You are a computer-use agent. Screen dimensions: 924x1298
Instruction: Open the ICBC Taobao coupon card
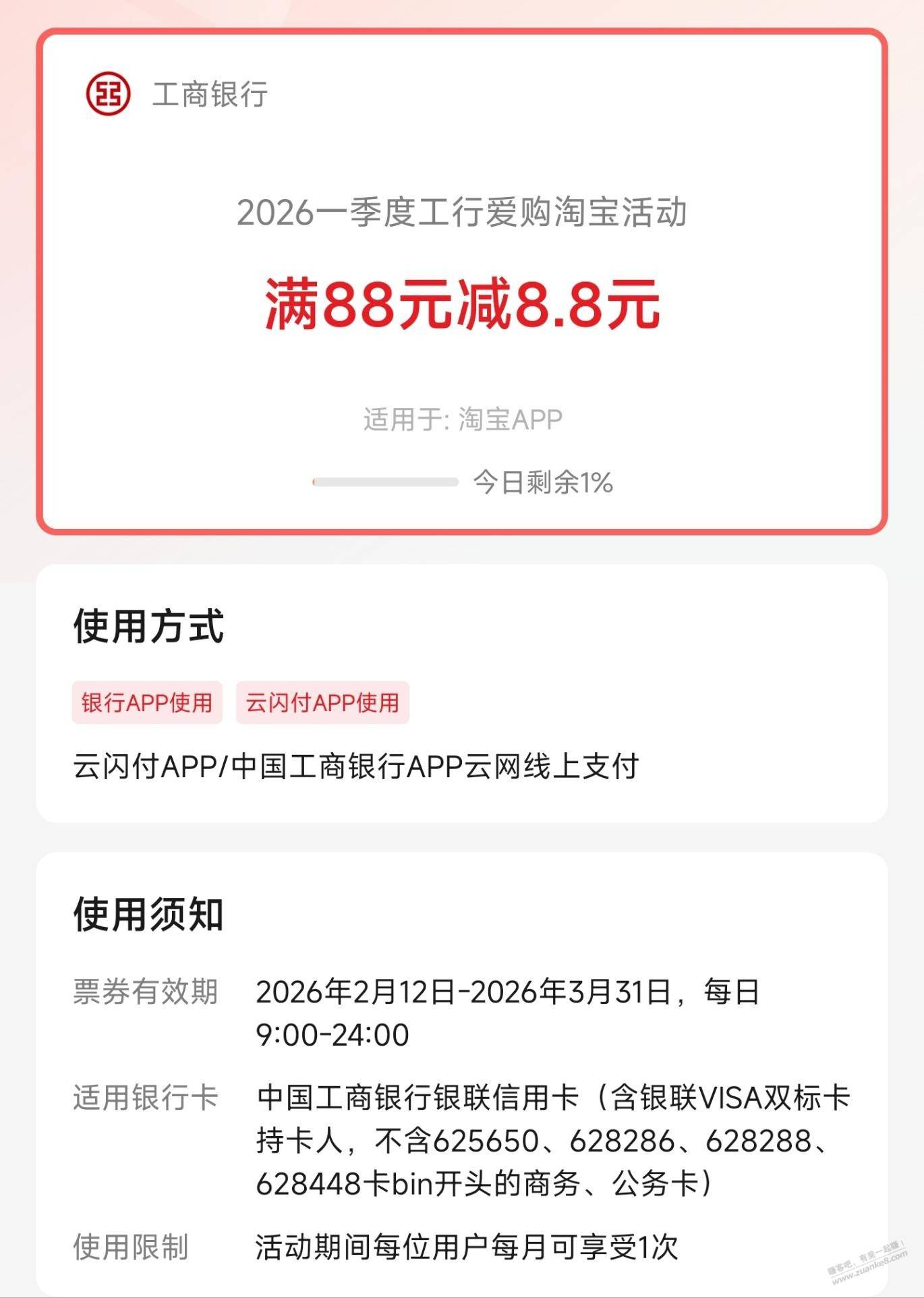(461, 282)
